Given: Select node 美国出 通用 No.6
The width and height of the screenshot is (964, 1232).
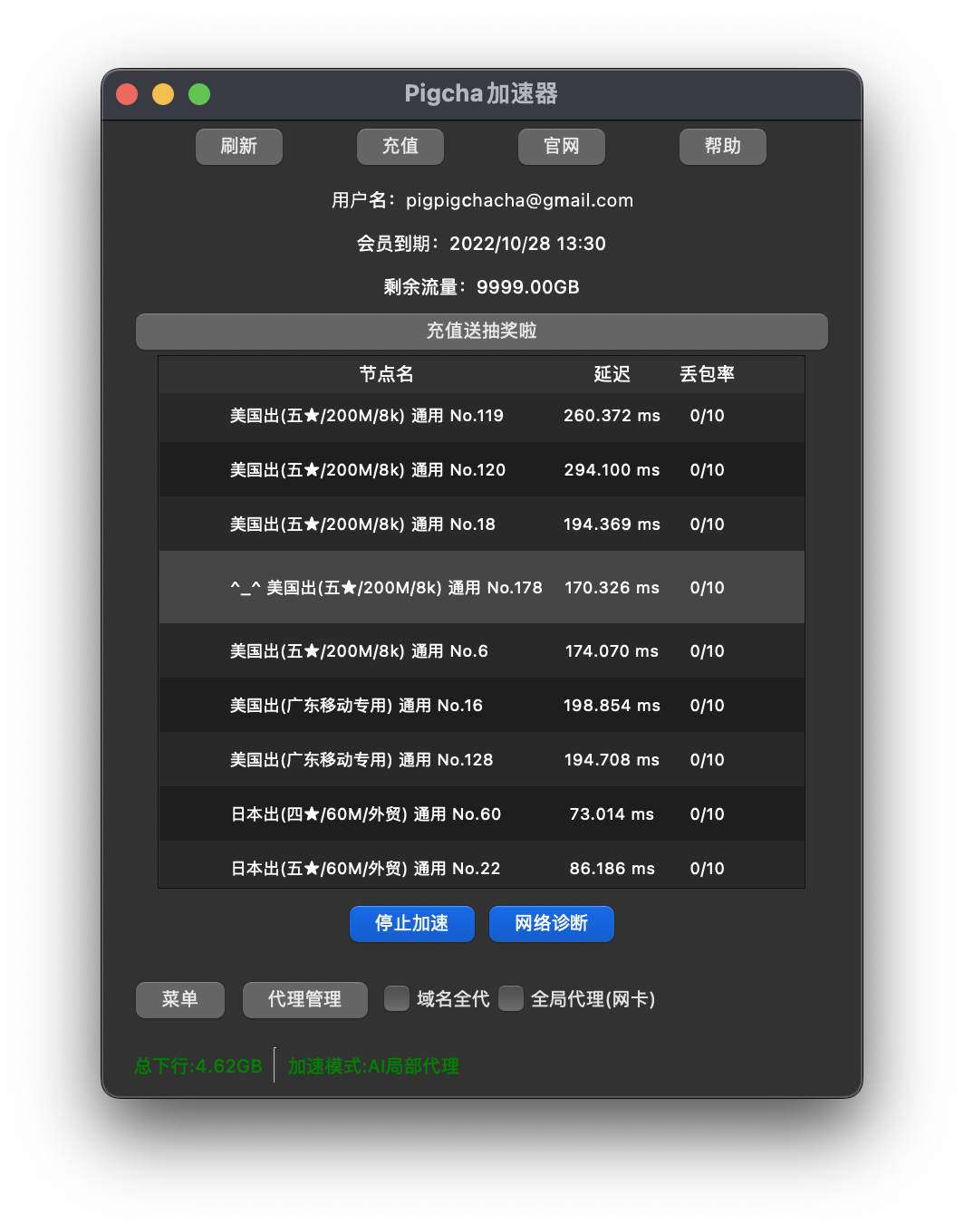Looking at the screenshot, I should [x=359, y=651].
